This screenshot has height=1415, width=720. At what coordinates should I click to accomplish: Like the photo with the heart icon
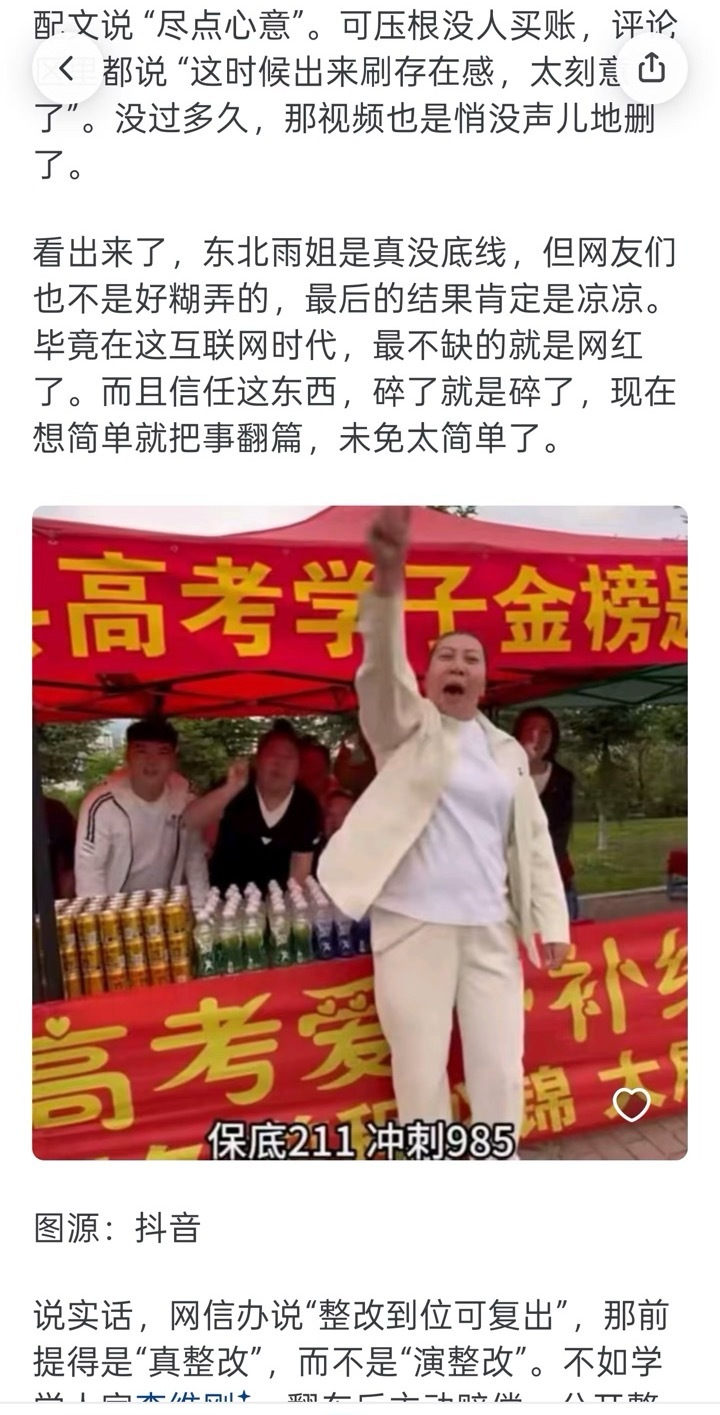coord(631,1104)
